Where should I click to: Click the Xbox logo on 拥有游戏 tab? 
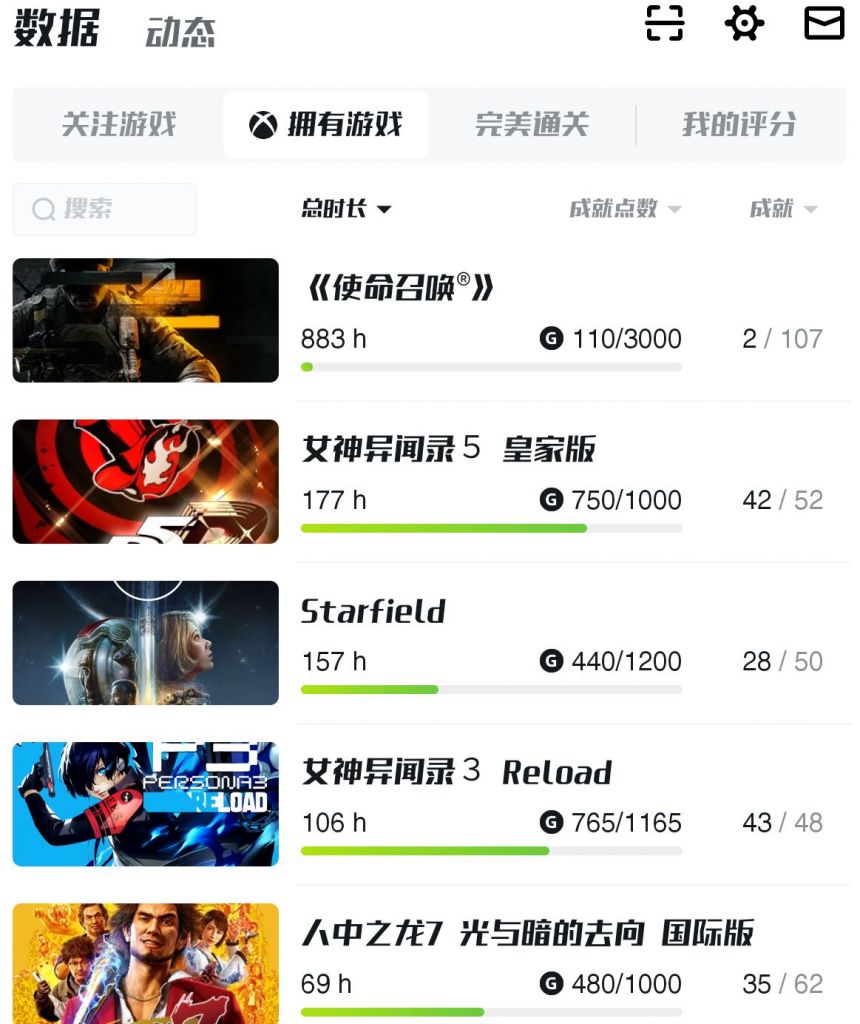click(x=262, y=124)
